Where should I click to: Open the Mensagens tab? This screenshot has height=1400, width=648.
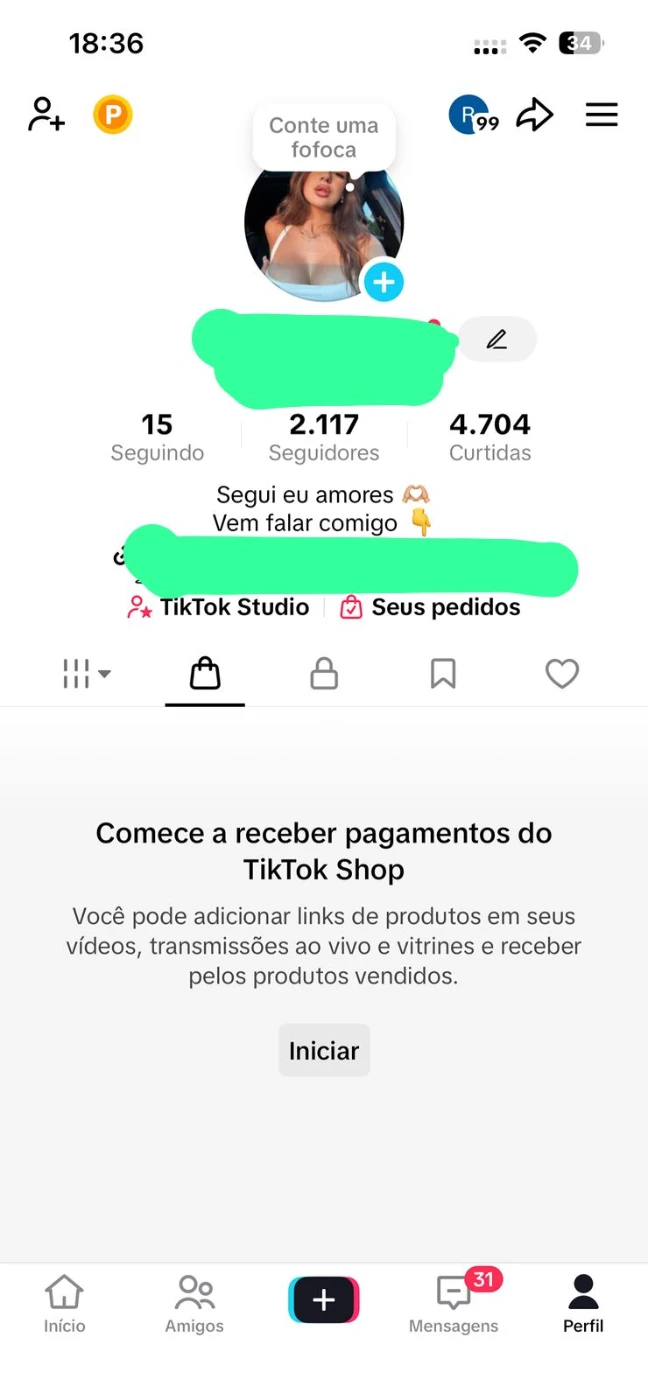click(454, 1305)
